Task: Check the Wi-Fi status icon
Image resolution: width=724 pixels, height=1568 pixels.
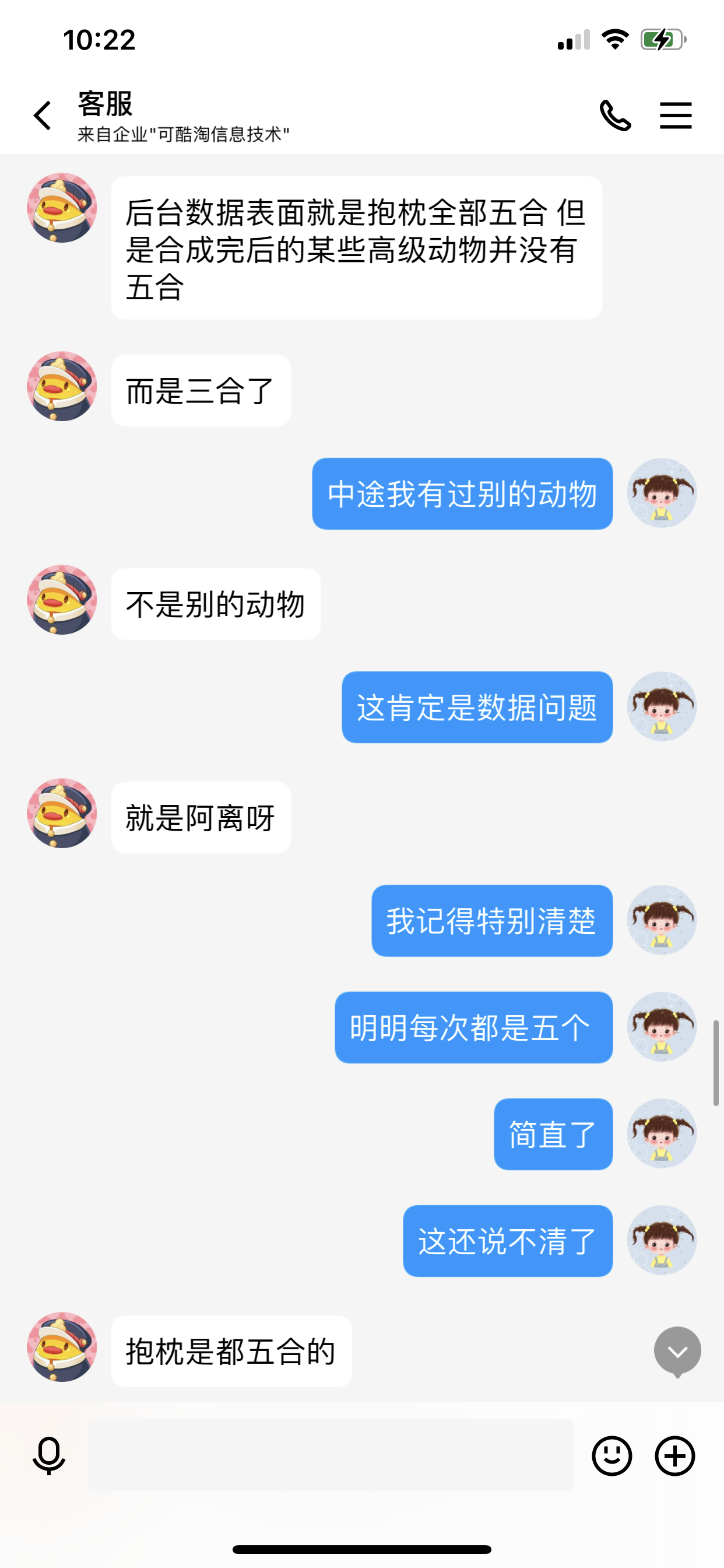Action: [616, 39]
